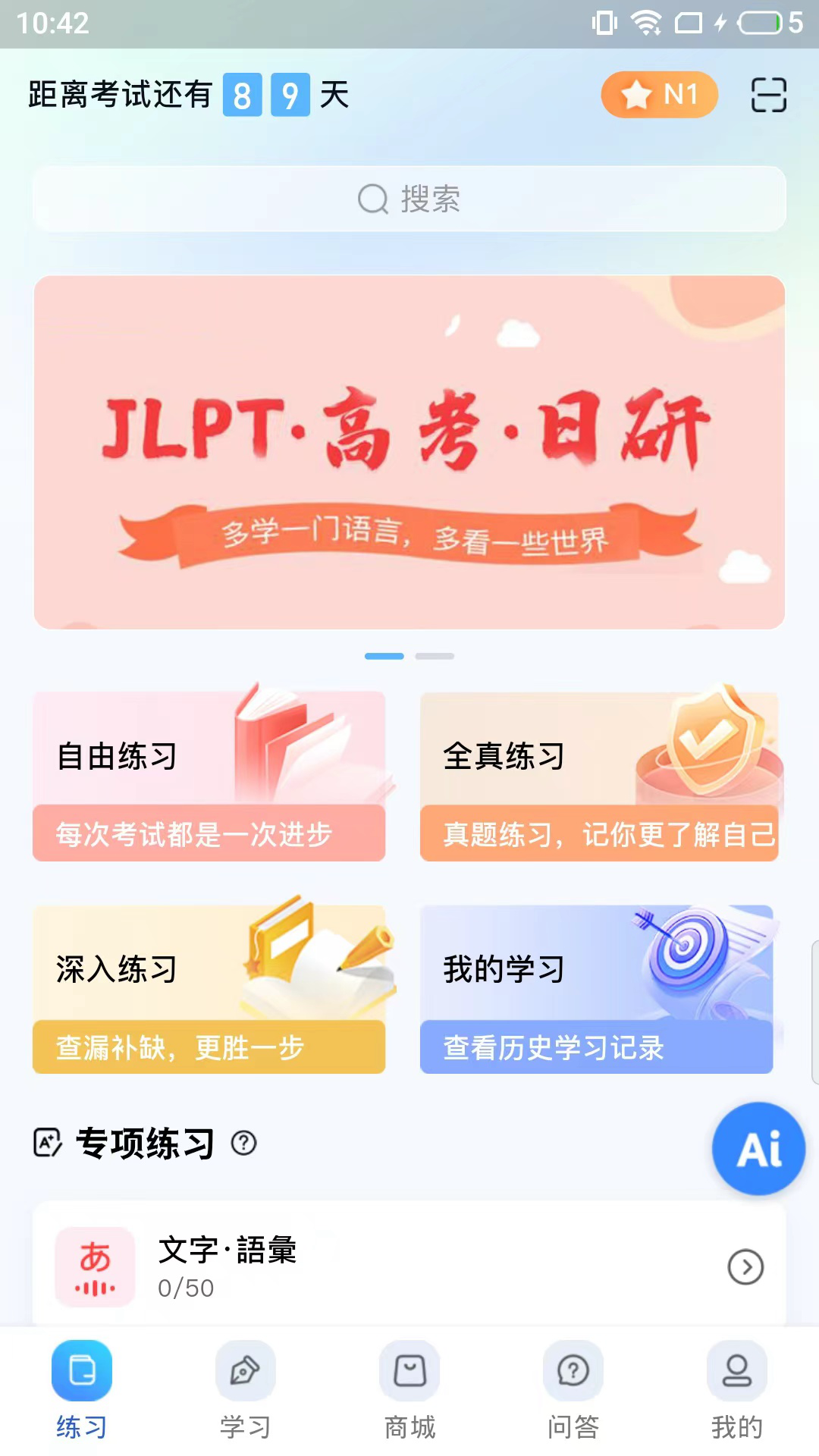Expand 文字·語彙 with the chevron arrow
Image resolution: width=819 pixels, height=1456 pixels.
pyautogui.click(x=745, y=1266)
